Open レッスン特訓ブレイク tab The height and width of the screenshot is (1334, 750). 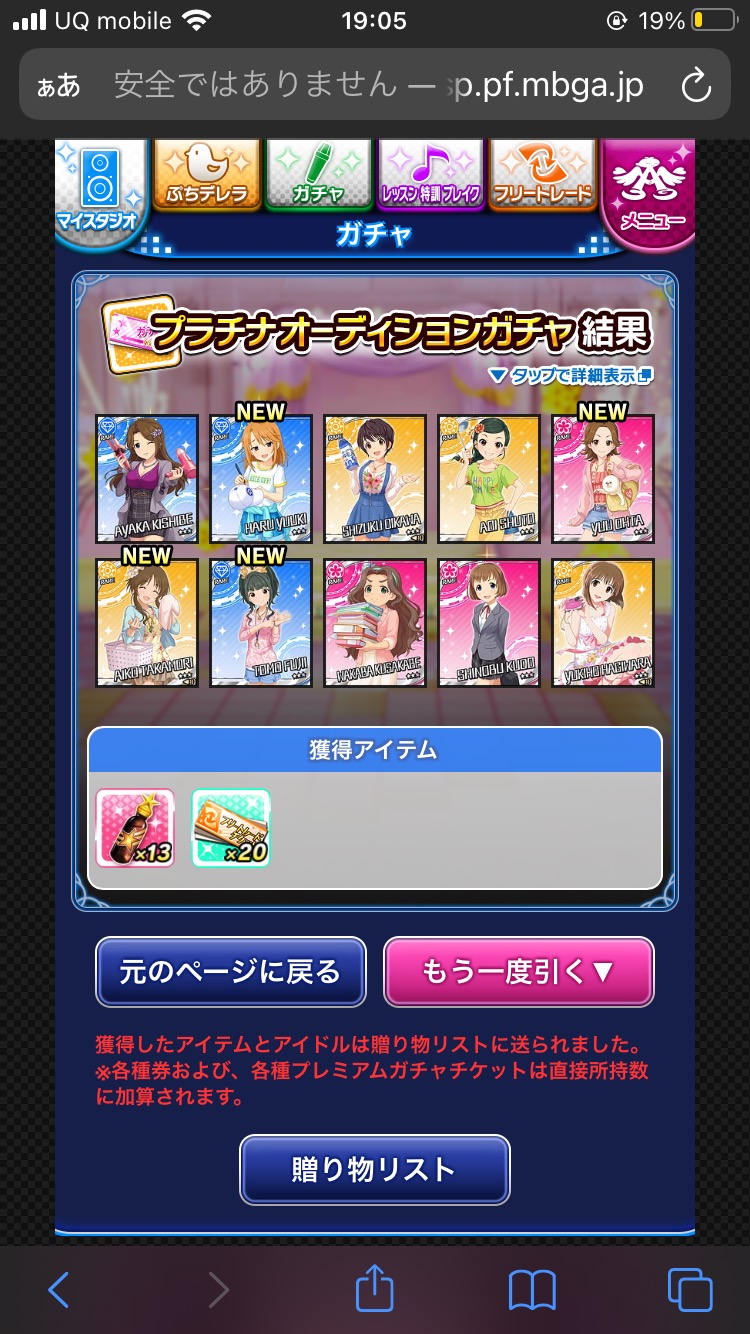[430, 175]
